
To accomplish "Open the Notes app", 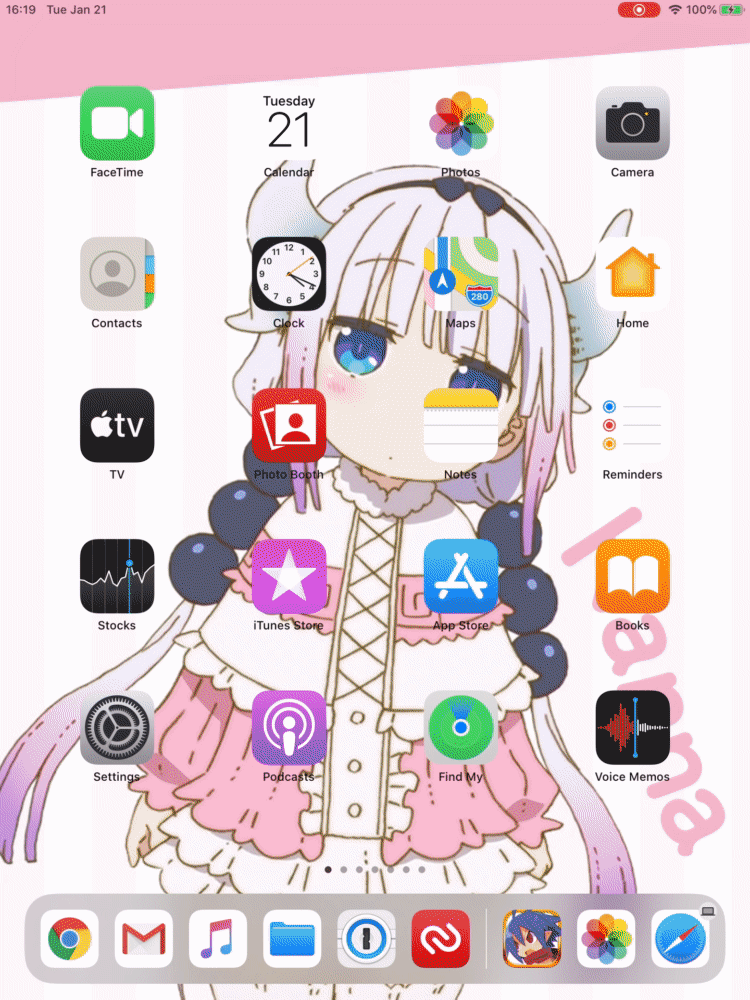I will tap(461, 425).
